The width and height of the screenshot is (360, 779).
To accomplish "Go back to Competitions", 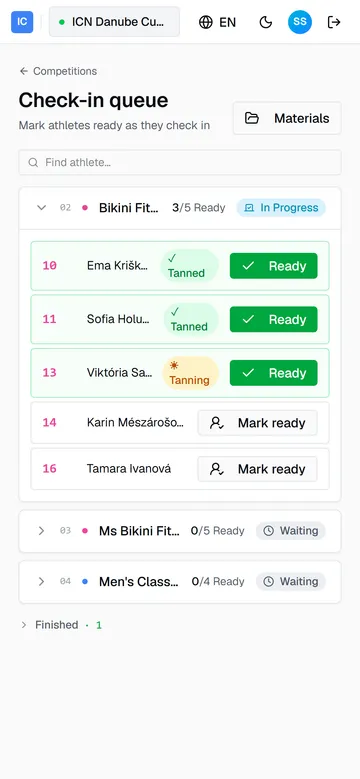I will [58, 71].
